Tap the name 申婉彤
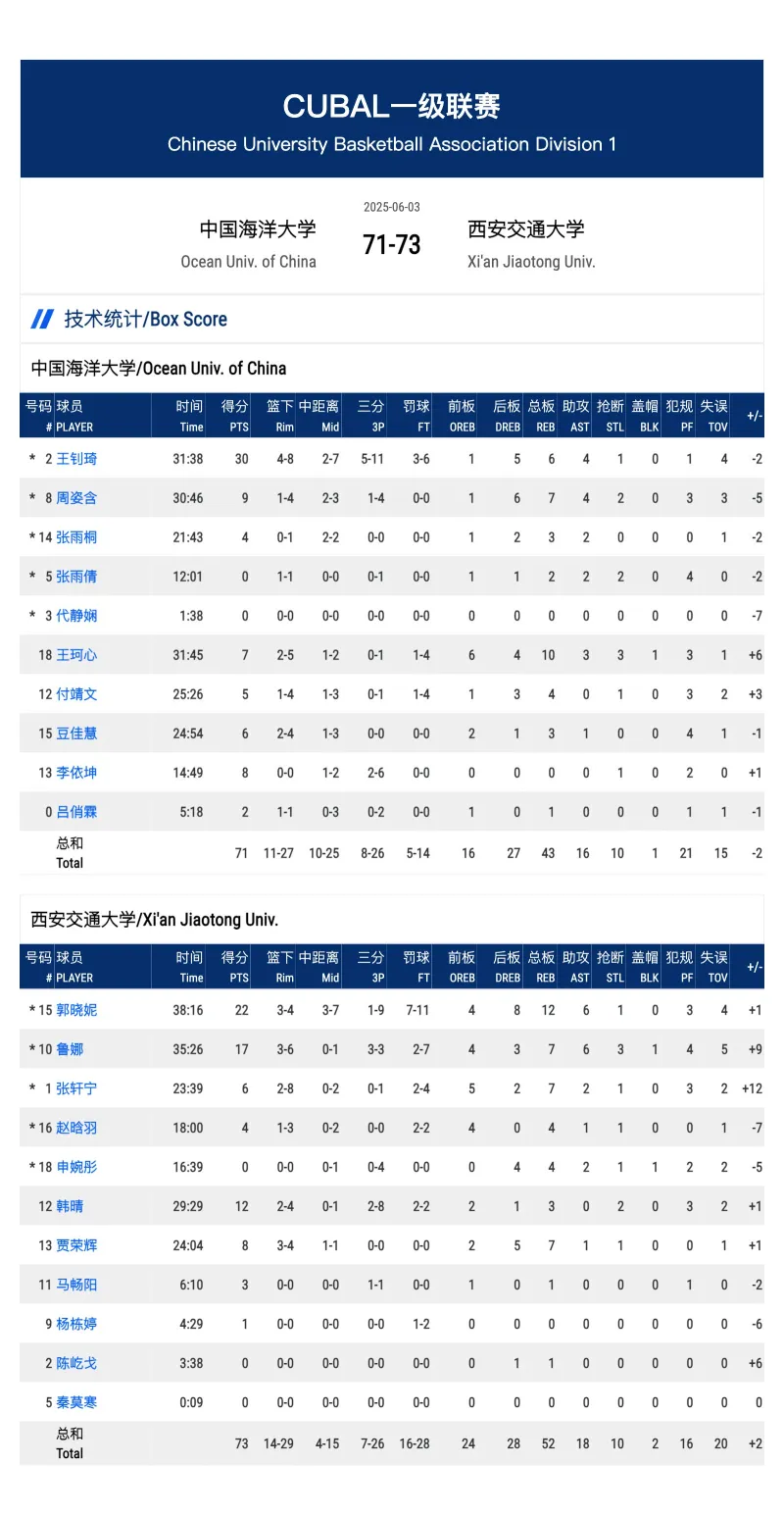Screen dimensions: 784x1515 click(76, 1167)
